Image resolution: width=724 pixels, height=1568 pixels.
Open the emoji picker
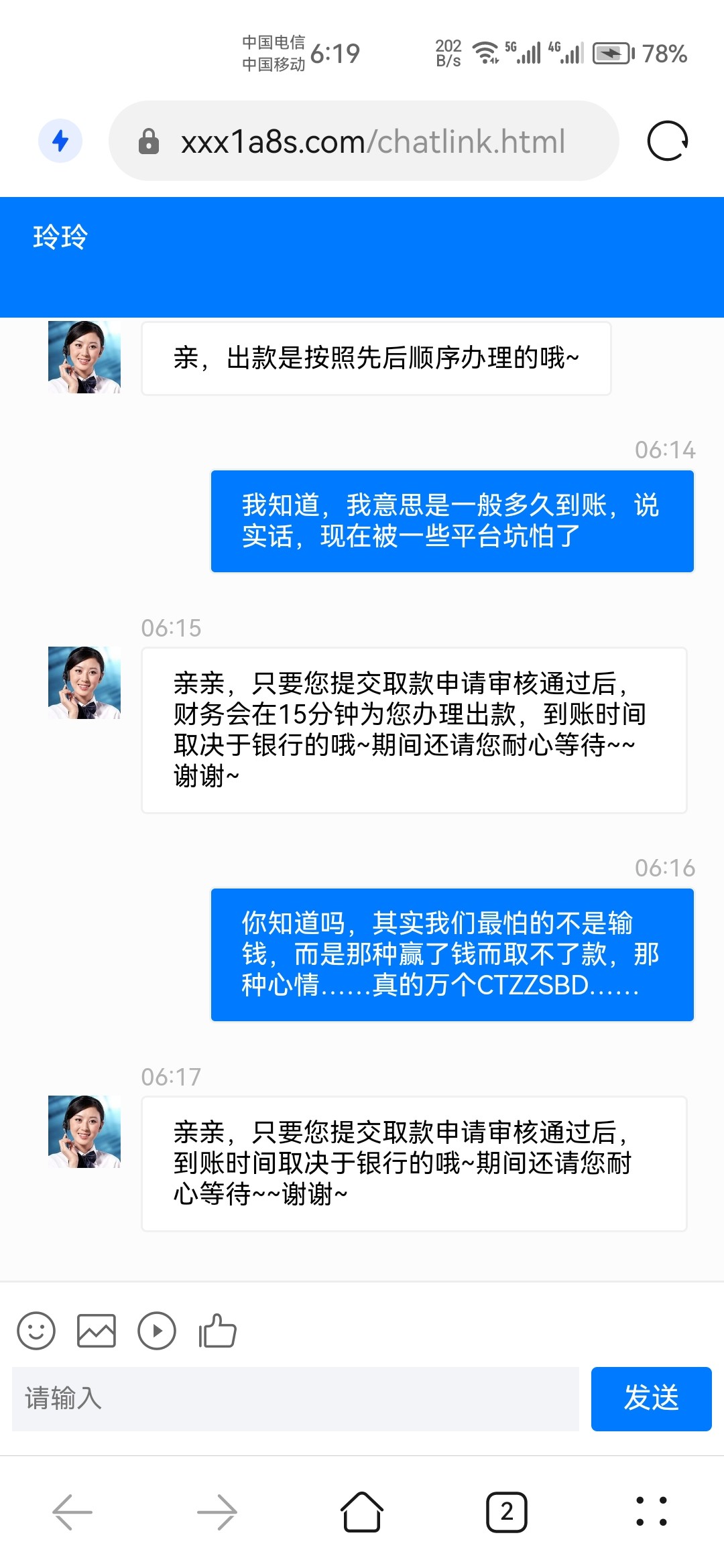click(x=36, y=1330)
